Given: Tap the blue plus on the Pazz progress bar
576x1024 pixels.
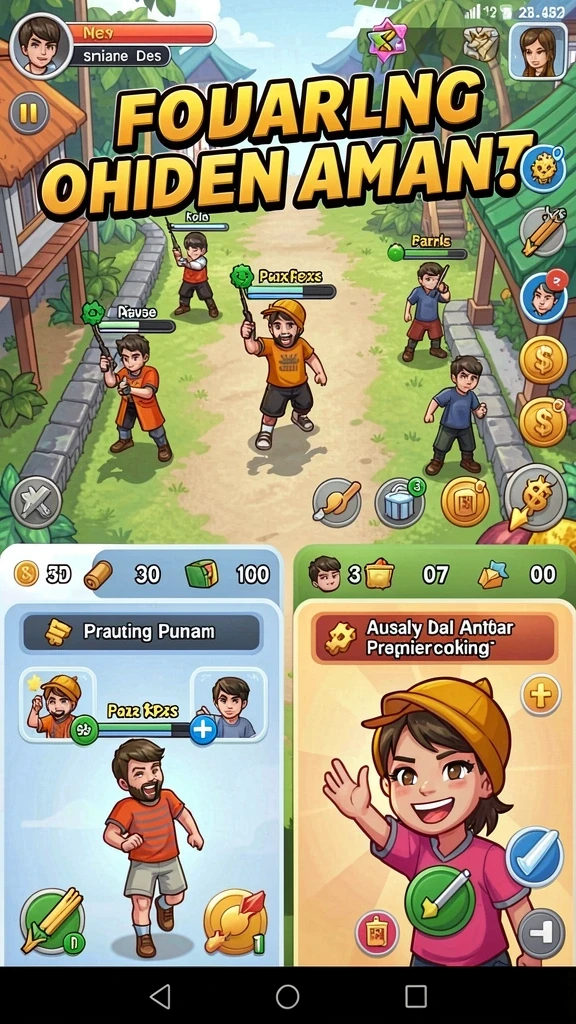Looking at the screenshot, I should click(x=203, y=729).
